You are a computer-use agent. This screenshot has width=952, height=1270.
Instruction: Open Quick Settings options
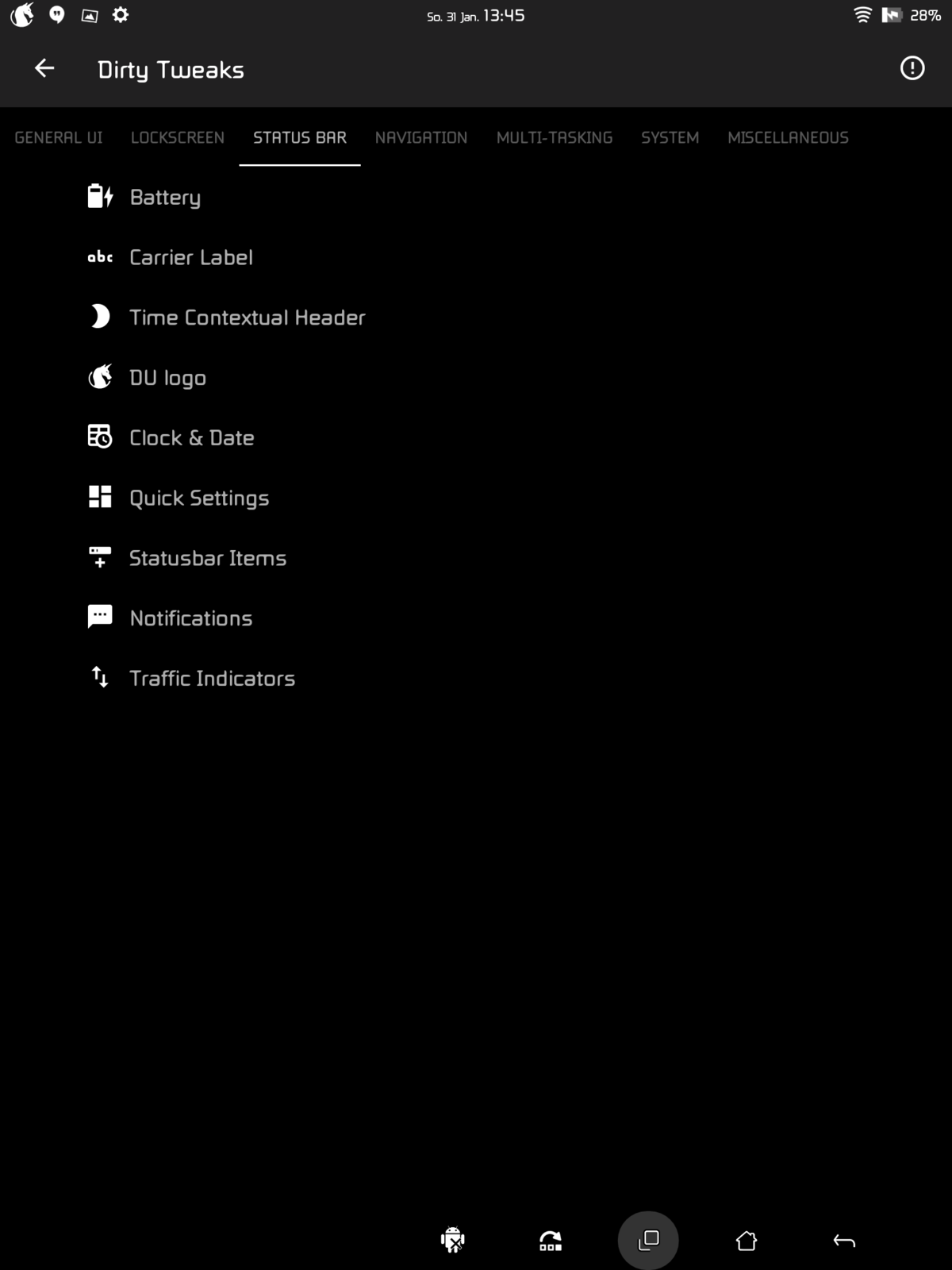199,498
